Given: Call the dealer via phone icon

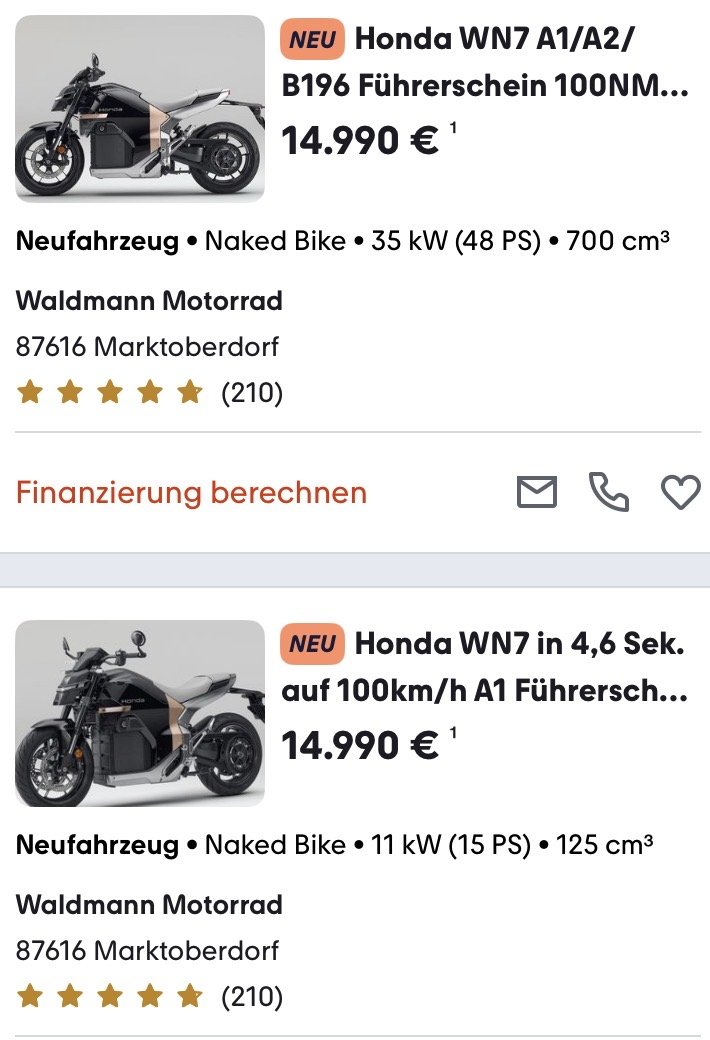Looking at the screenshot, I should click(608, 492).
